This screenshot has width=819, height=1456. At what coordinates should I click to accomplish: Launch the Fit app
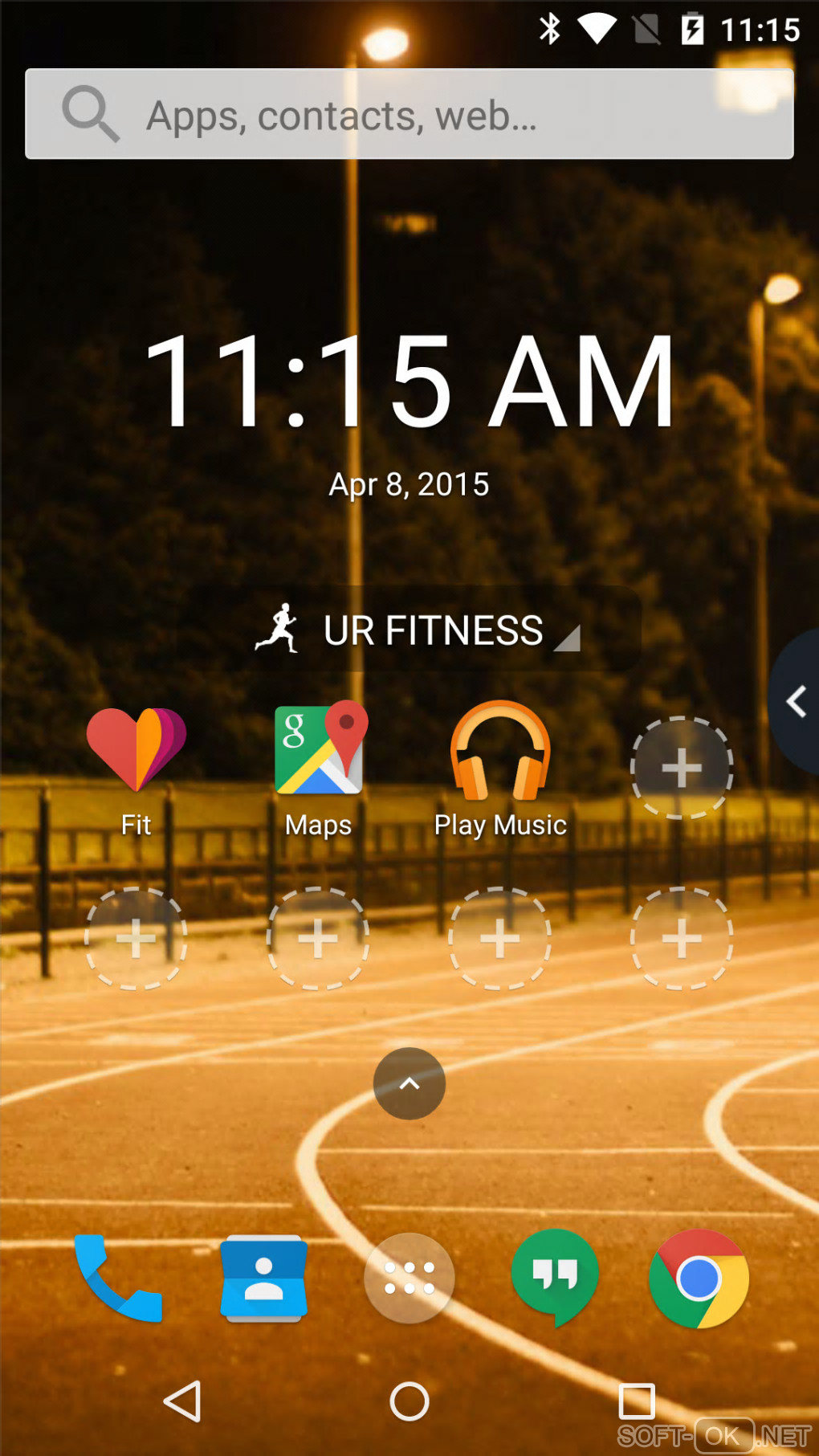click(136, 768)
